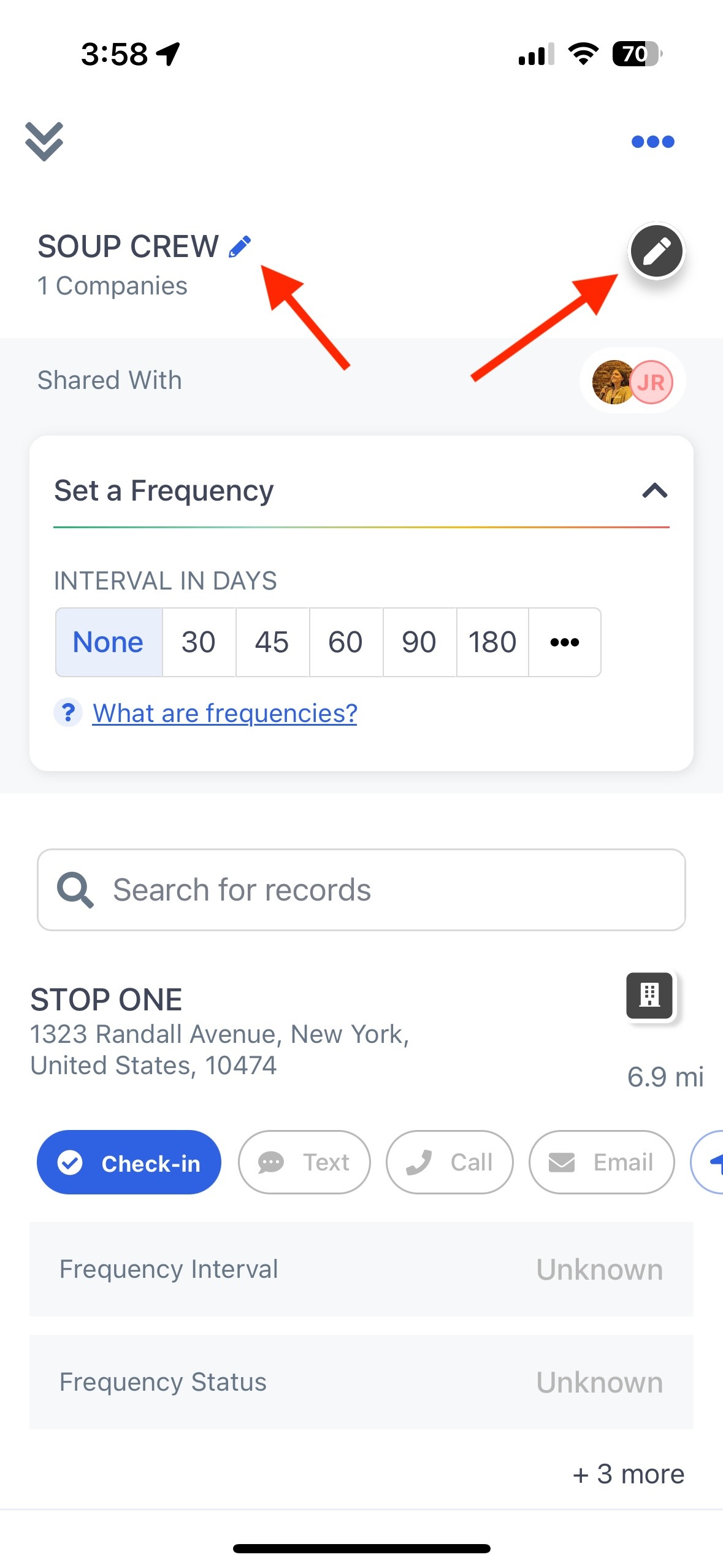The image size is (723, 1568).
Task: Set interval to 45 days
Action: pyautogui.click(x=272, y=642)
